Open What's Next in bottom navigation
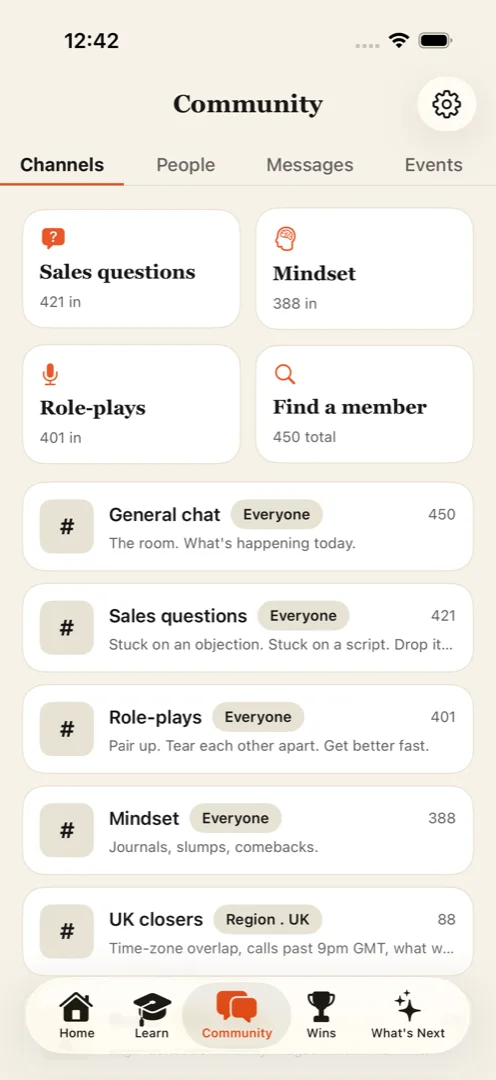 408,1015
